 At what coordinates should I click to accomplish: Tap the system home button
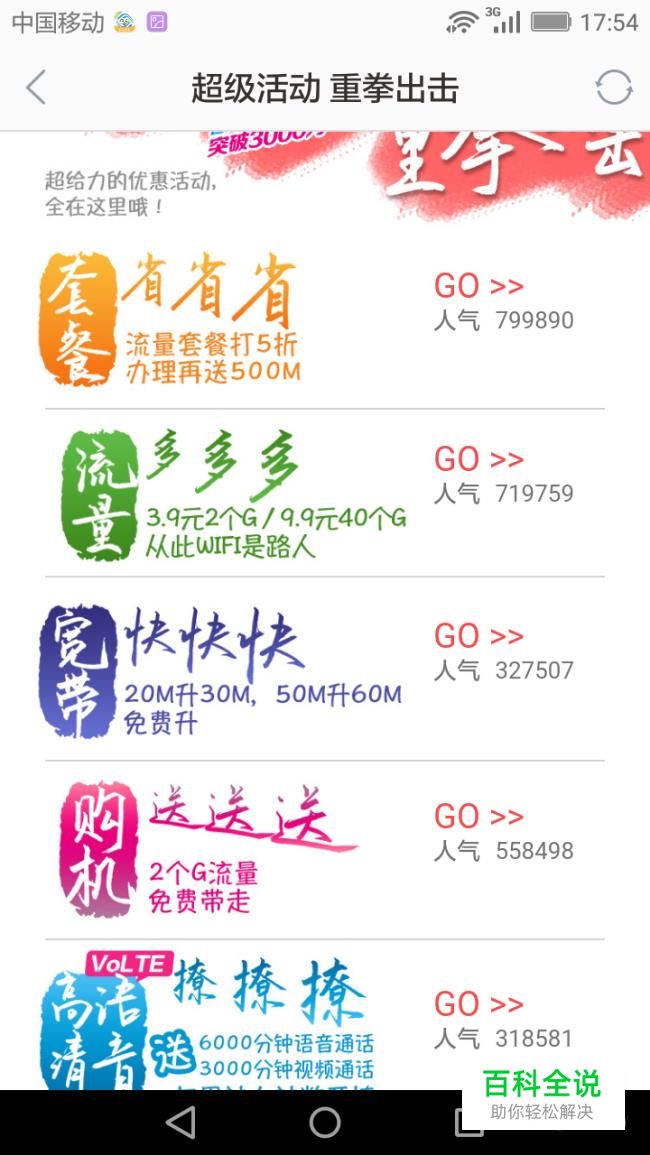pyautogui.click(x=324, y=1123)
